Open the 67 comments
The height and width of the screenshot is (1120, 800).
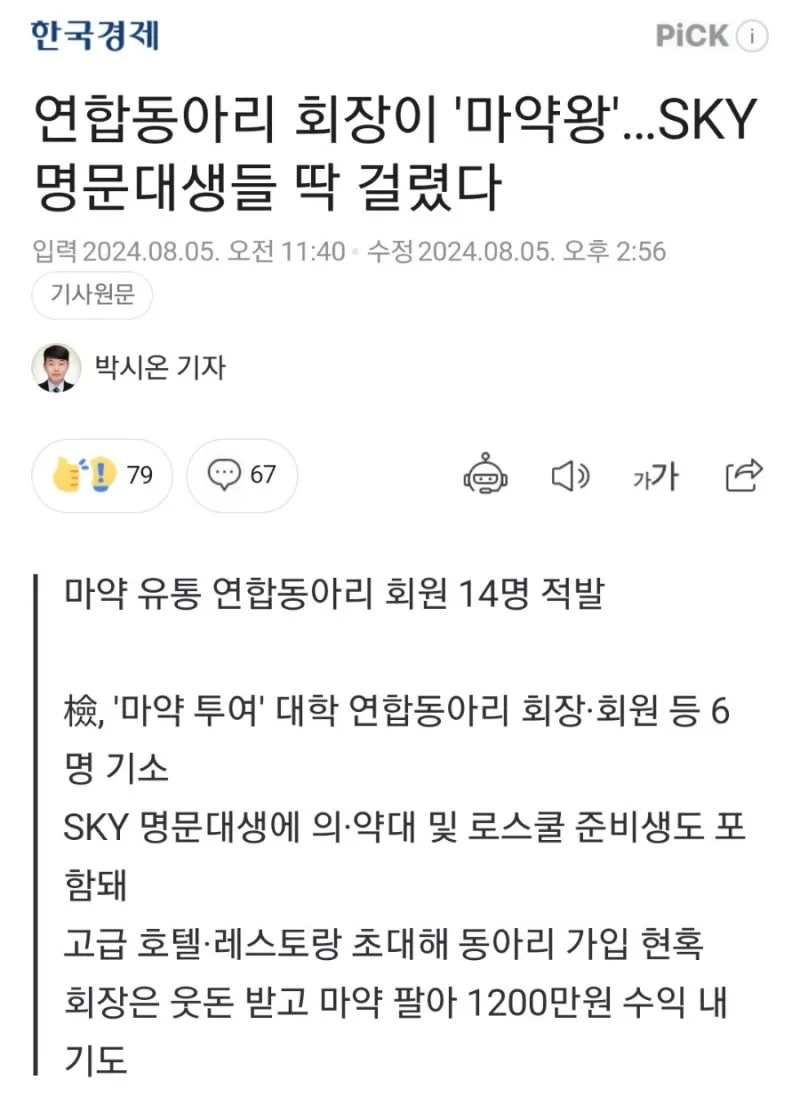click(242, 475)
